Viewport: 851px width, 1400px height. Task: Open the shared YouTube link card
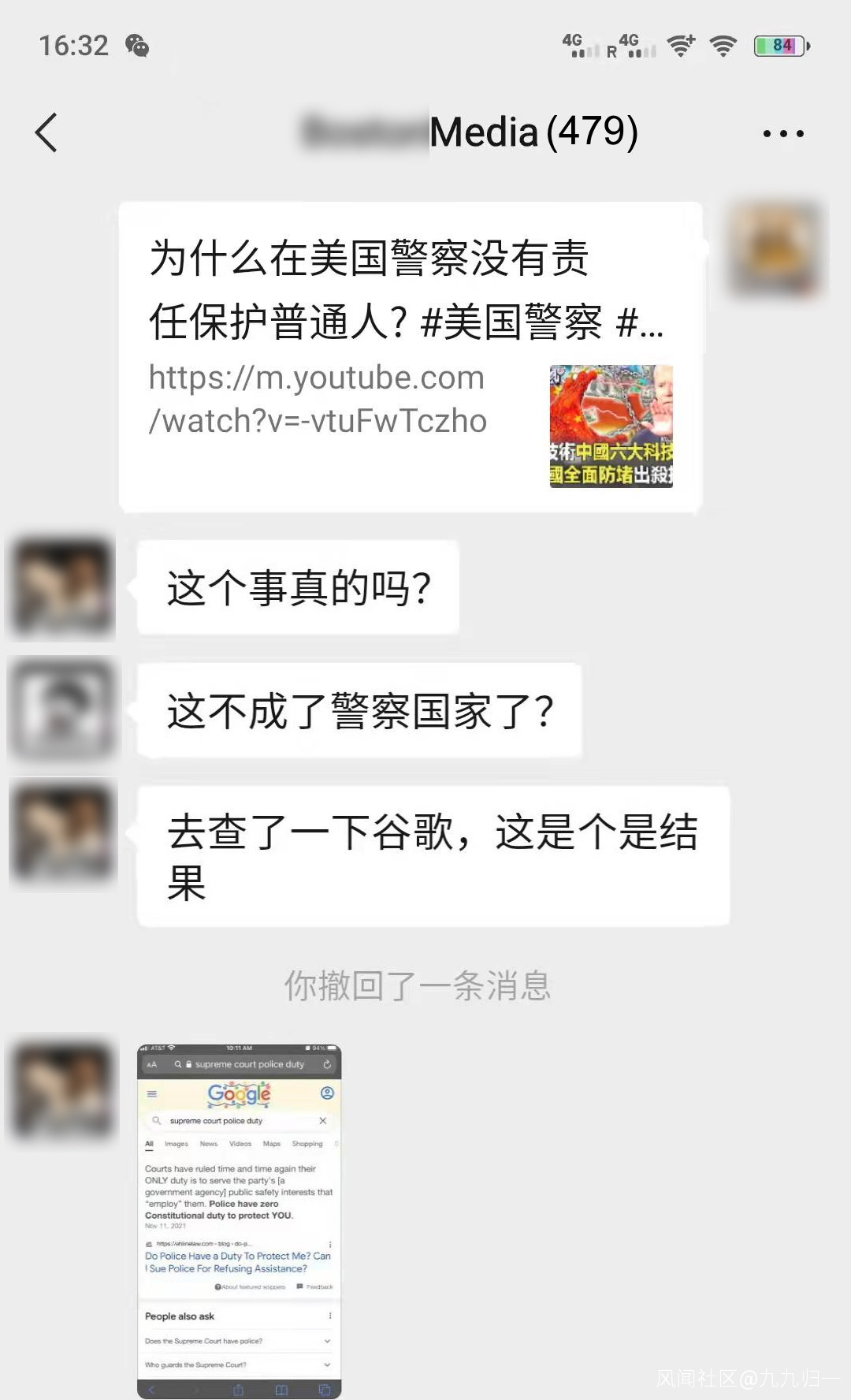(410, 356)
